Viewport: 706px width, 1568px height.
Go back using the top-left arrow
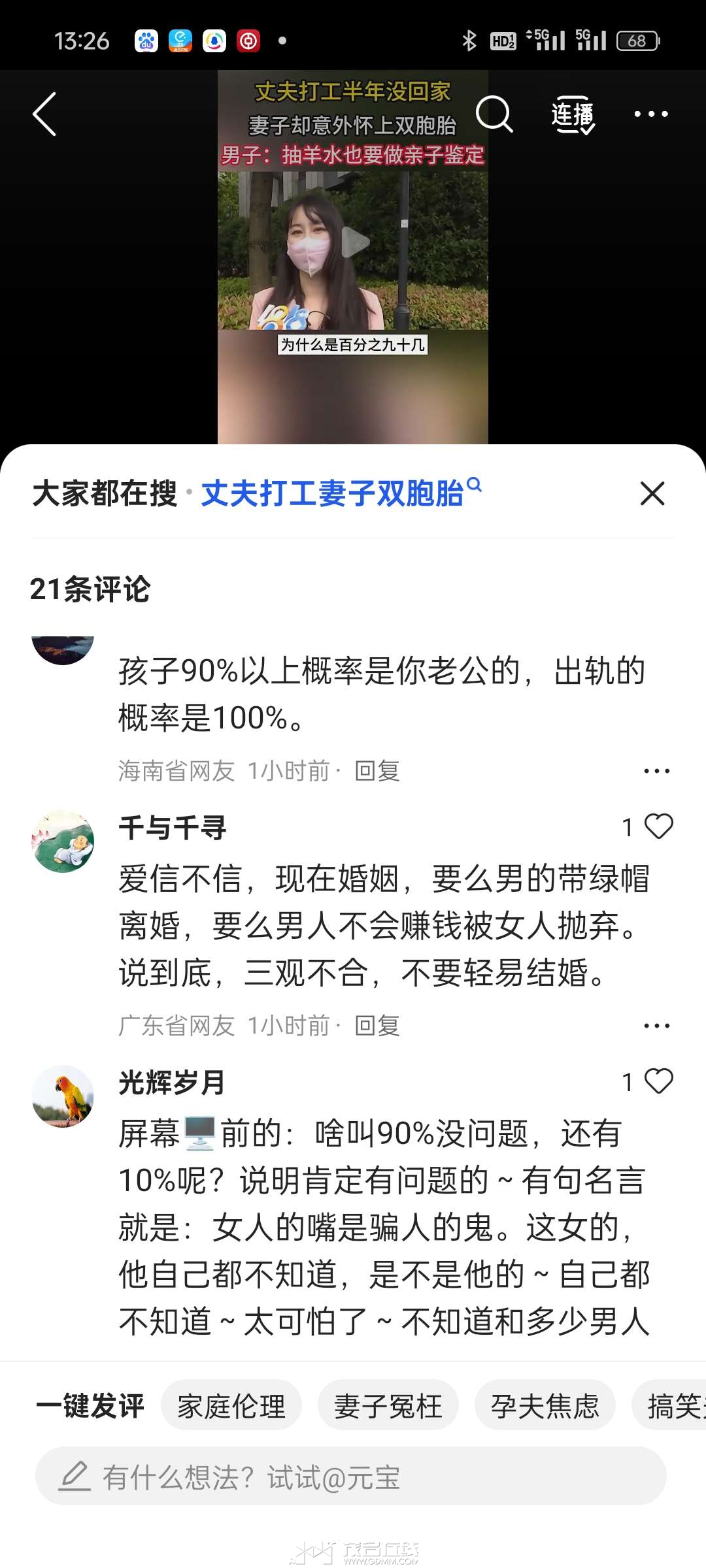pos(44,114)
